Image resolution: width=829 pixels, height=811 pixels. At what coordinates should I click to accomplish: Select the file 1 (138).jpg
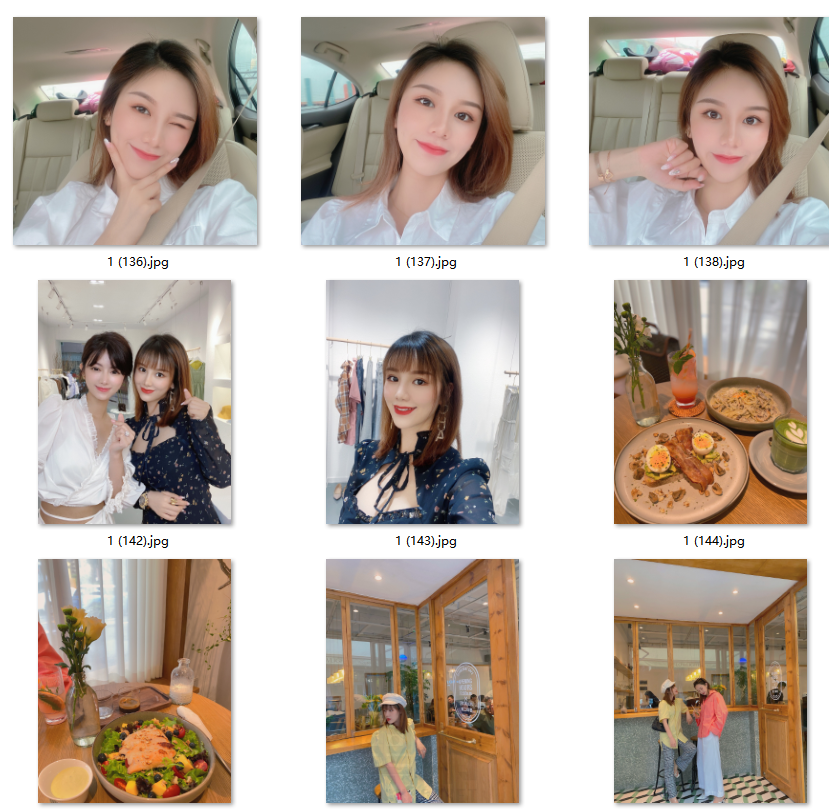(709, 131)
